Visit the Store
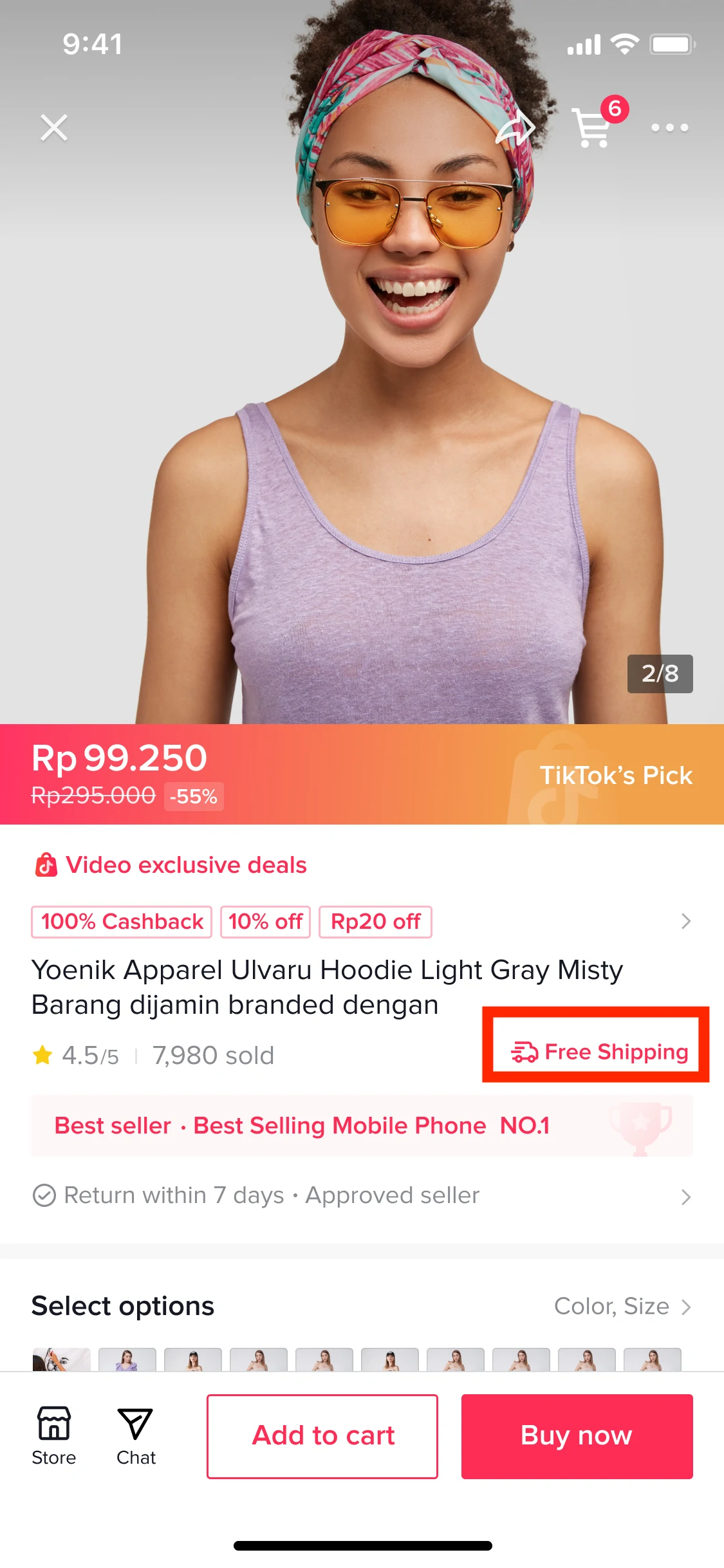724x1568 pixels. [x=54, y=1435]
